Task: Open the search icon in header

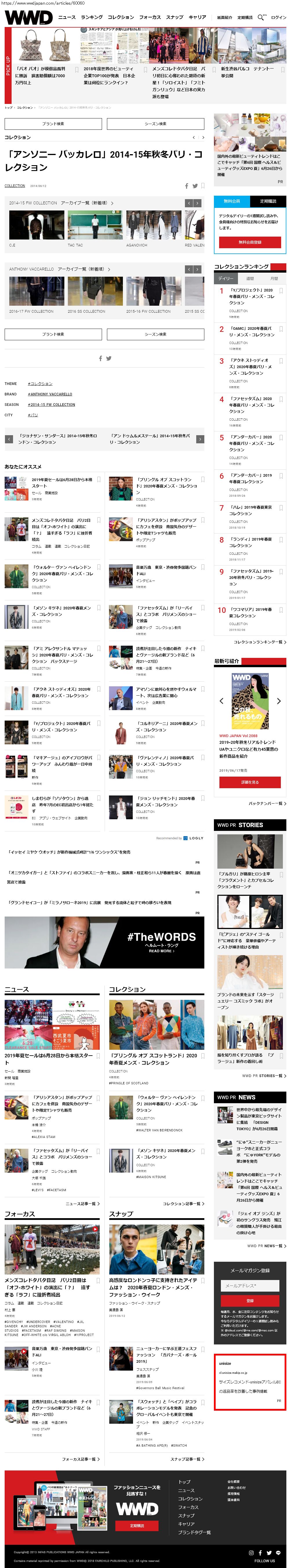Action: point(261,17)
